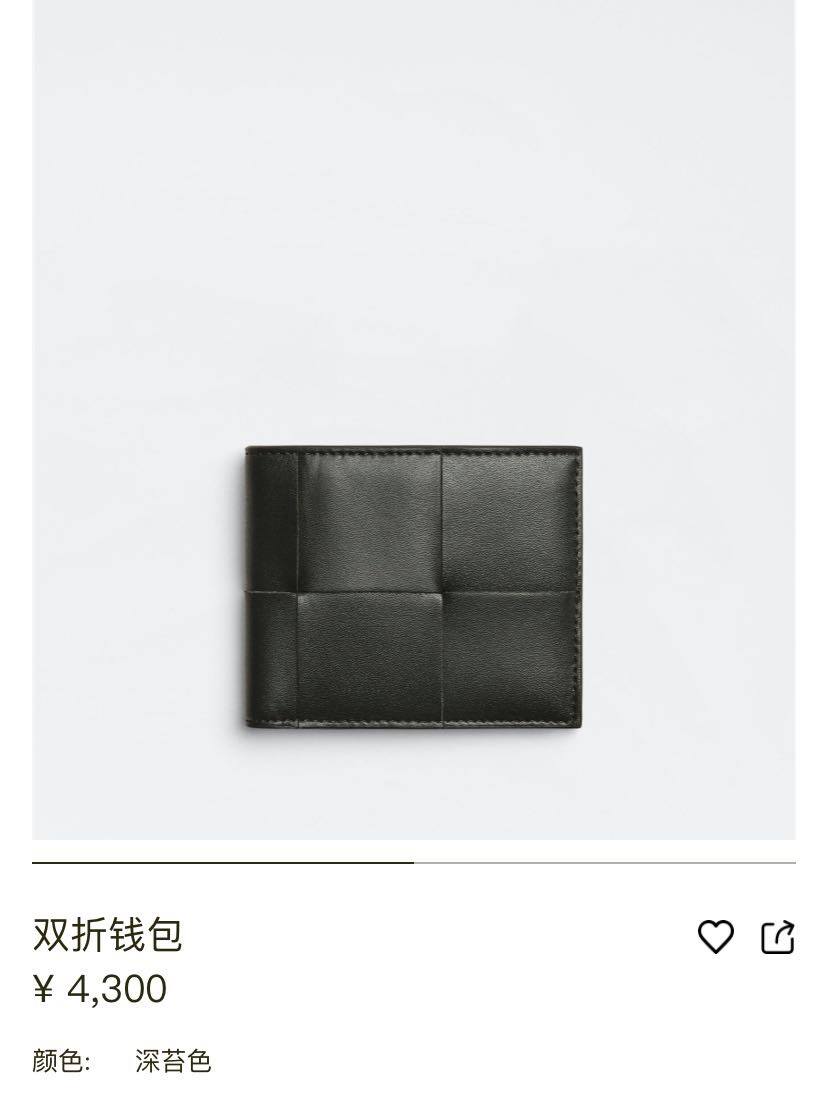
Task: Add the wallet to favorites with heart icon
Action: (x=716, y=936)
